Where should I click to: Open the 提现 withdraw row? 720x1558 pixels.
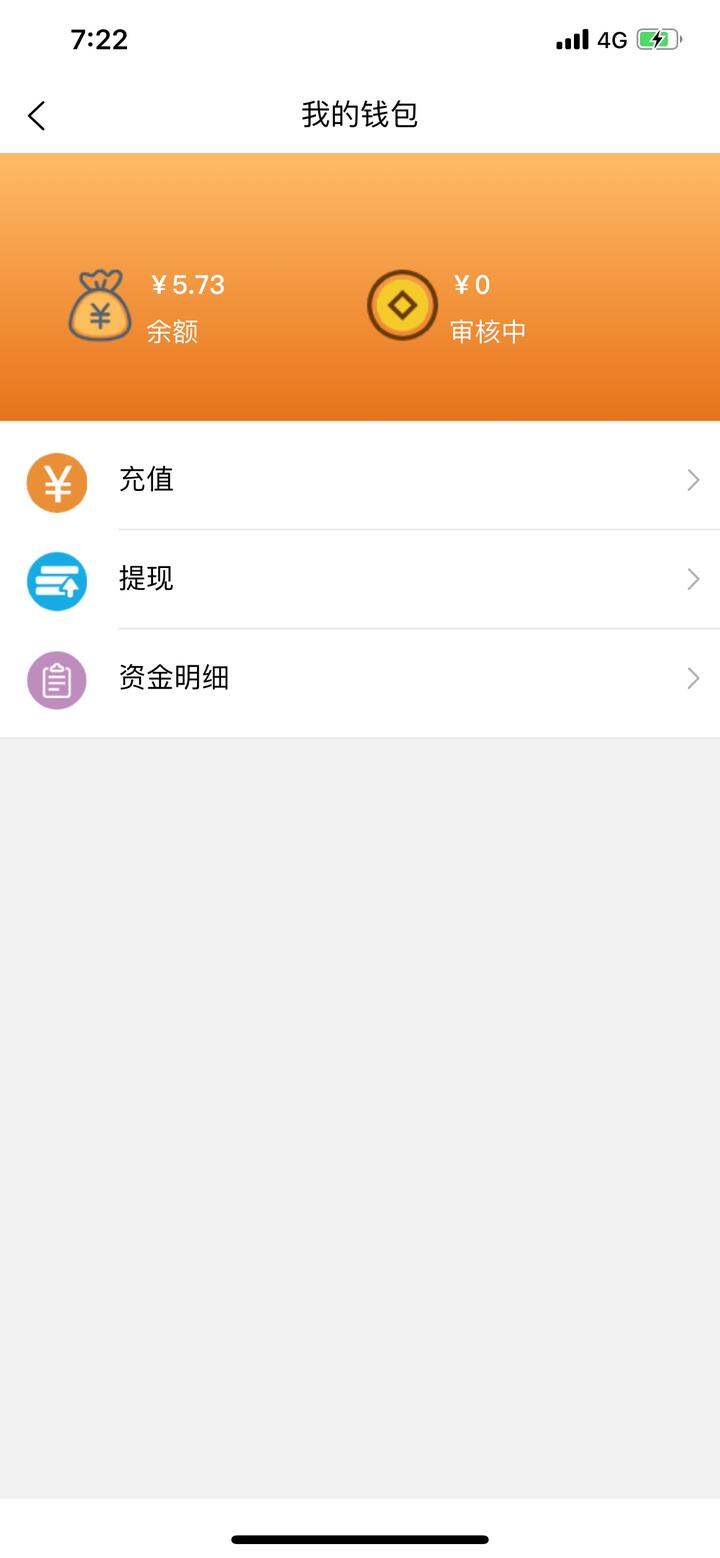point(360,579)
